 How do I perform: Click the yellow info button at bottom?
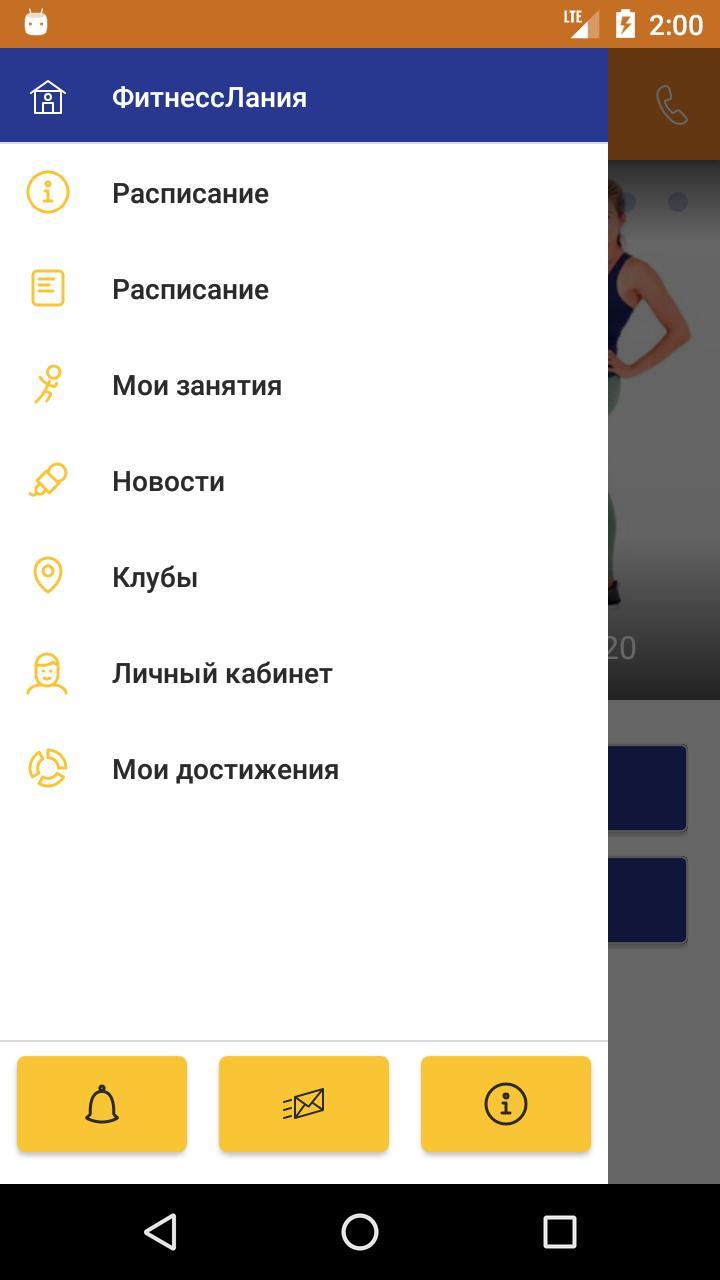coord(505,1103)
